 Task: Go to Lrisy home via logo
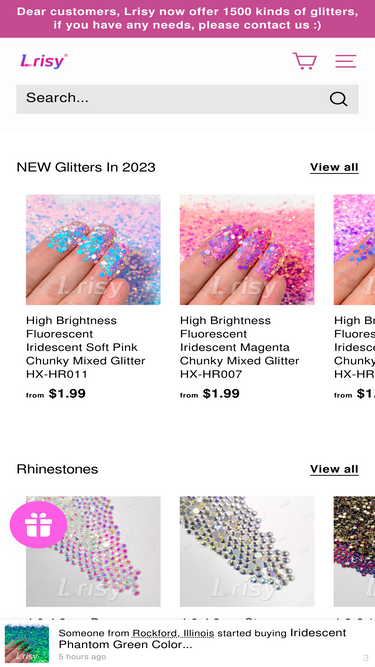(x=44, y=61)
